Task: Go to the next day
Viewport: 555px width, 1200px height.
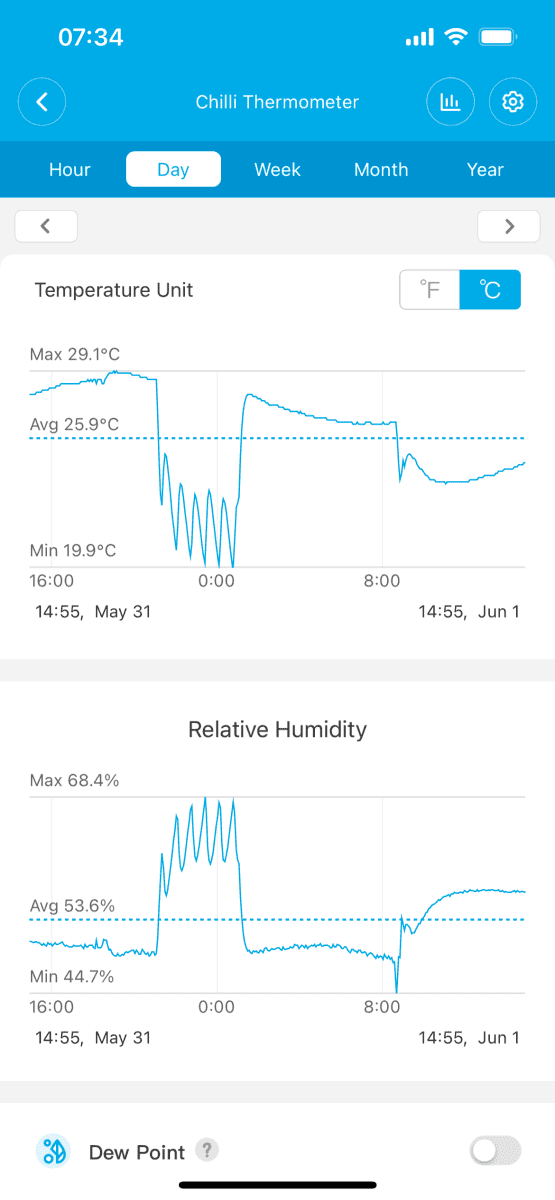Action: [x=509, y=226]
